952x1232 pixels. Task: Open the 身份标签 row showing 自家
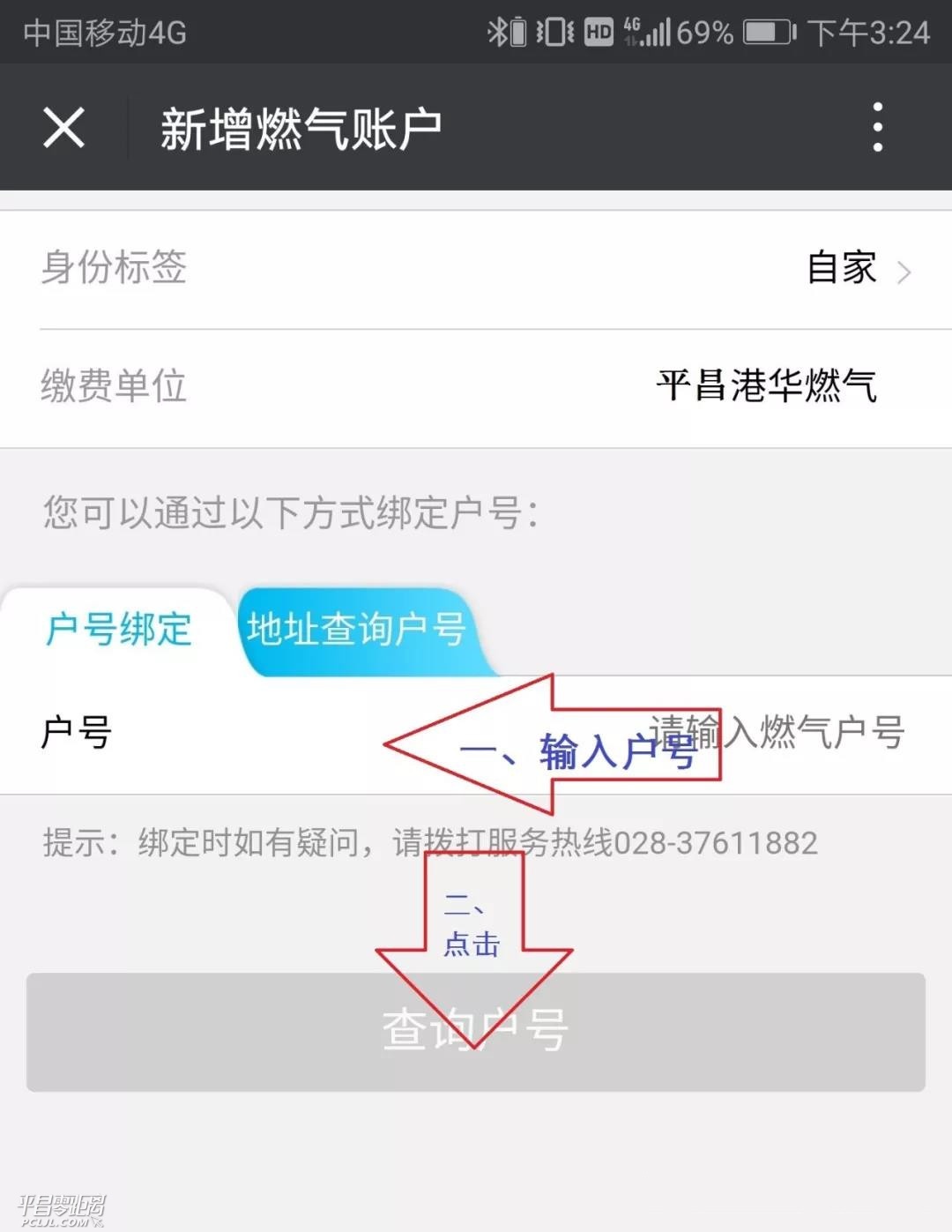[476, 268]
